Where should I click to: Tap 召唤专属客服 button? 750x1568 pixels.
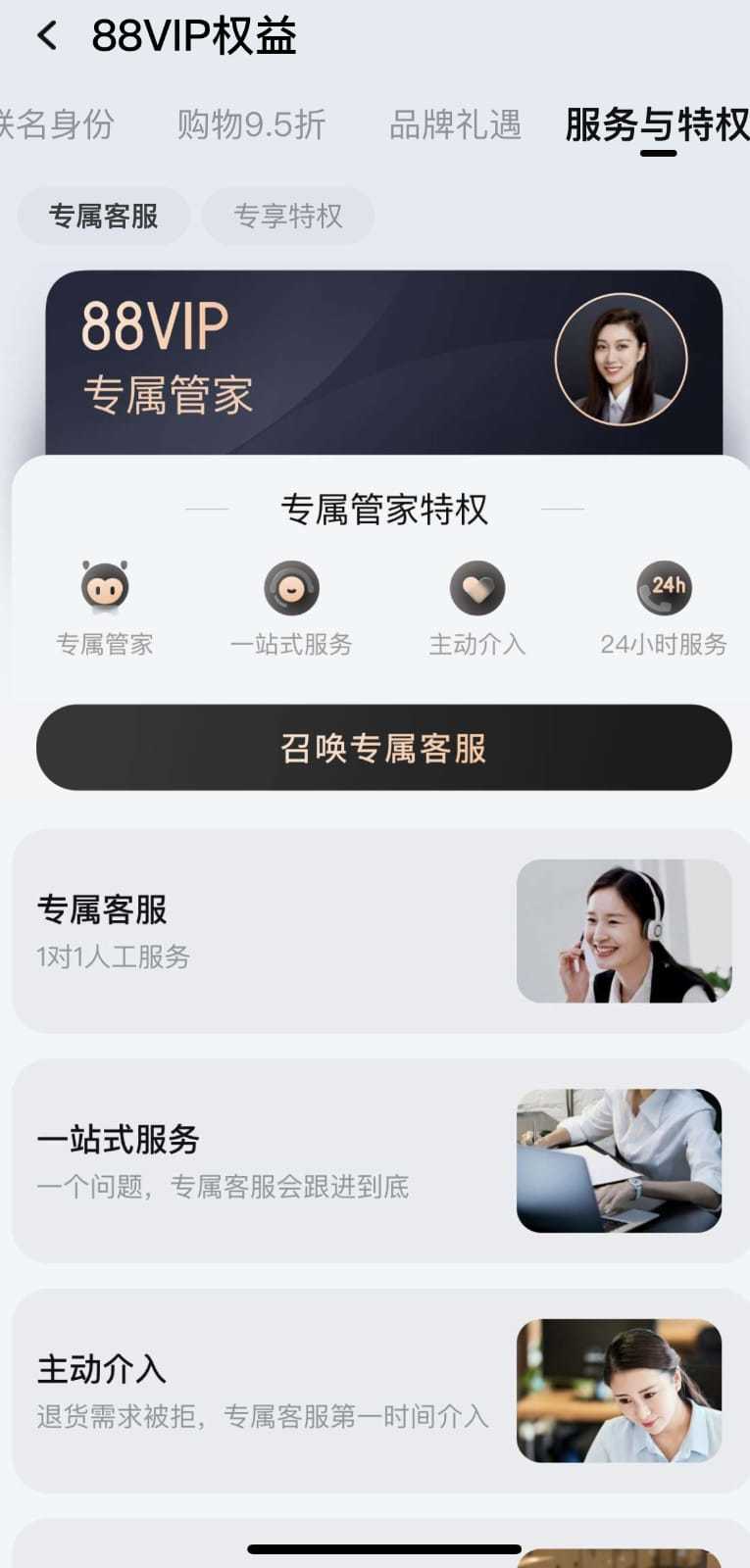383,748
